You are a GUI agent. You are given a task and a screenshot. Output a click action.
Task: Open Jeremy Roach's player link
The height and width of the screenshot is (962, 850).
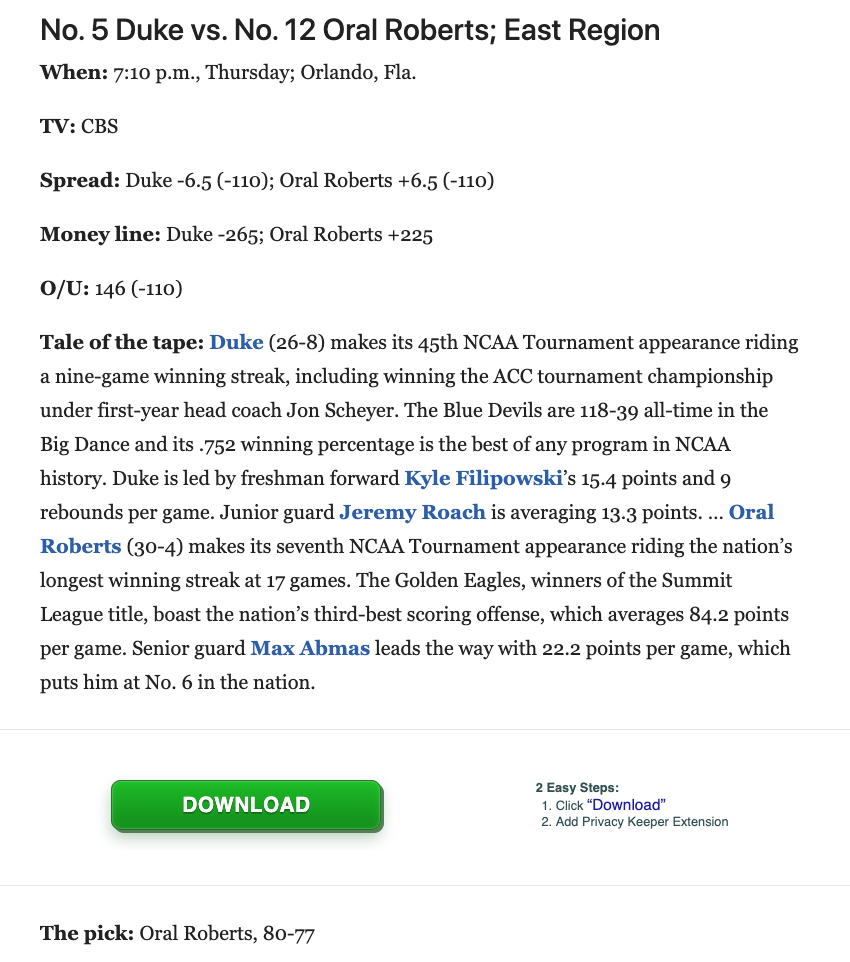(x=412, y=513)
